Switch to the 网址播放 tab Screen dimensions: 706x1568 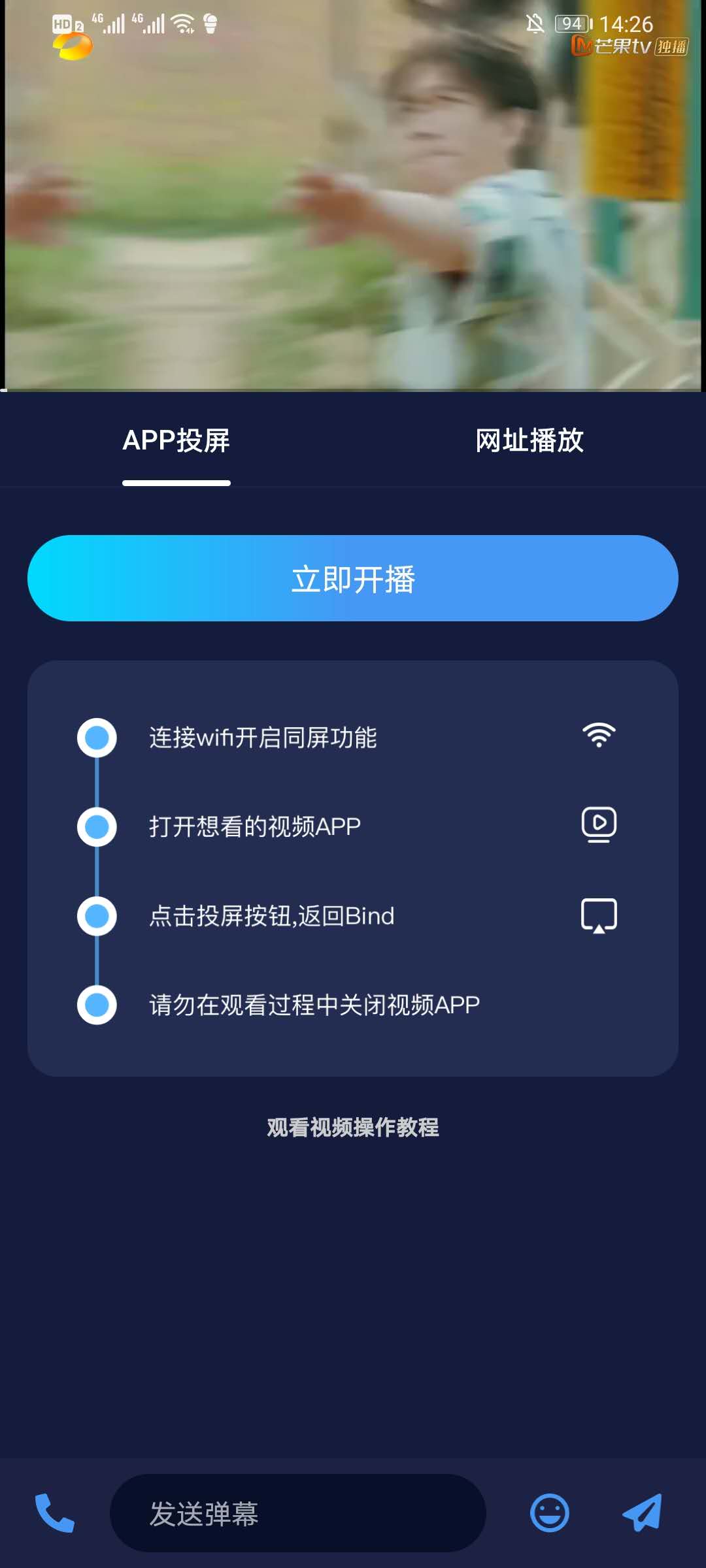[x=529, y=441]
